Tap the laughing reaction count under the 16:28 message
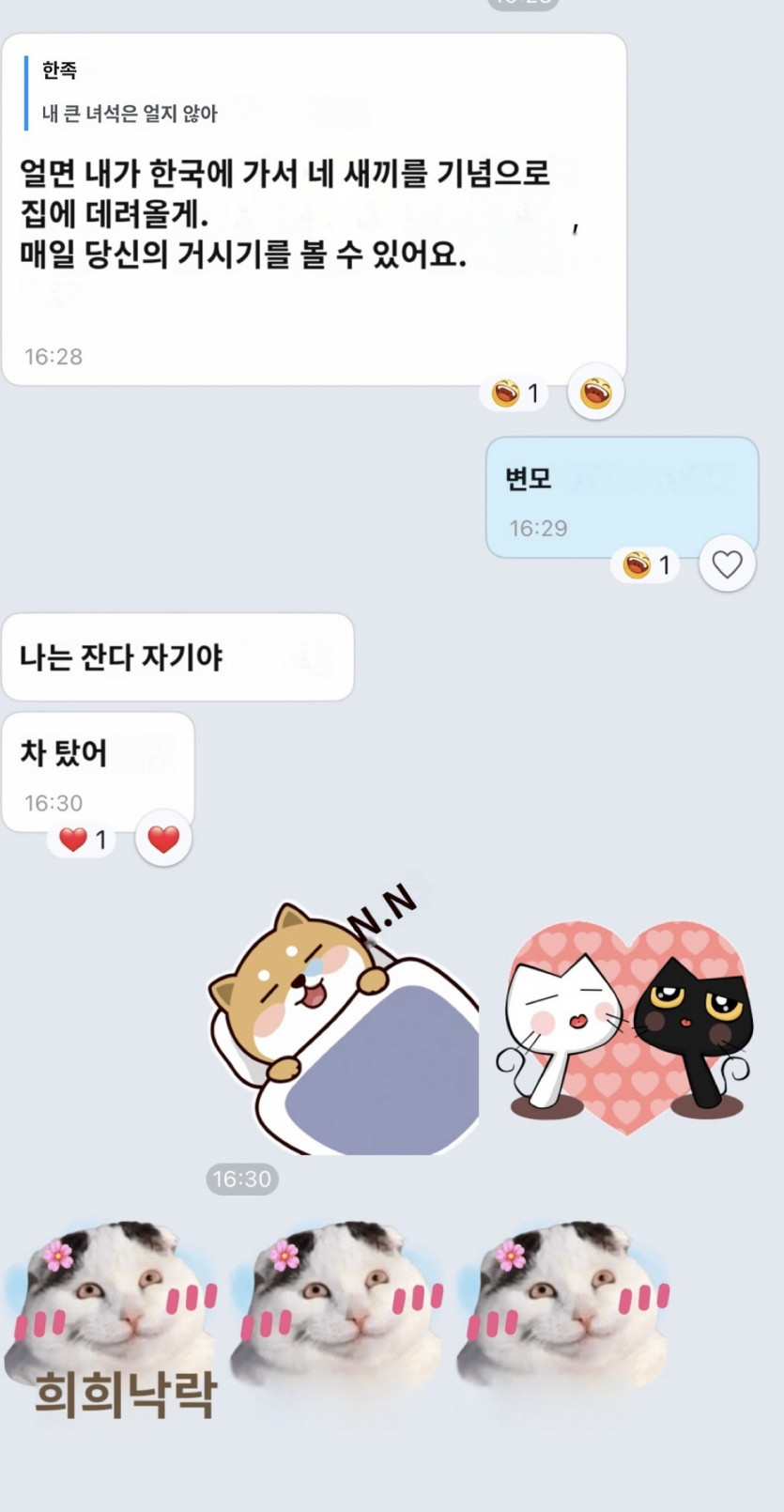The image size is (784, 1512). pos(515,393)
